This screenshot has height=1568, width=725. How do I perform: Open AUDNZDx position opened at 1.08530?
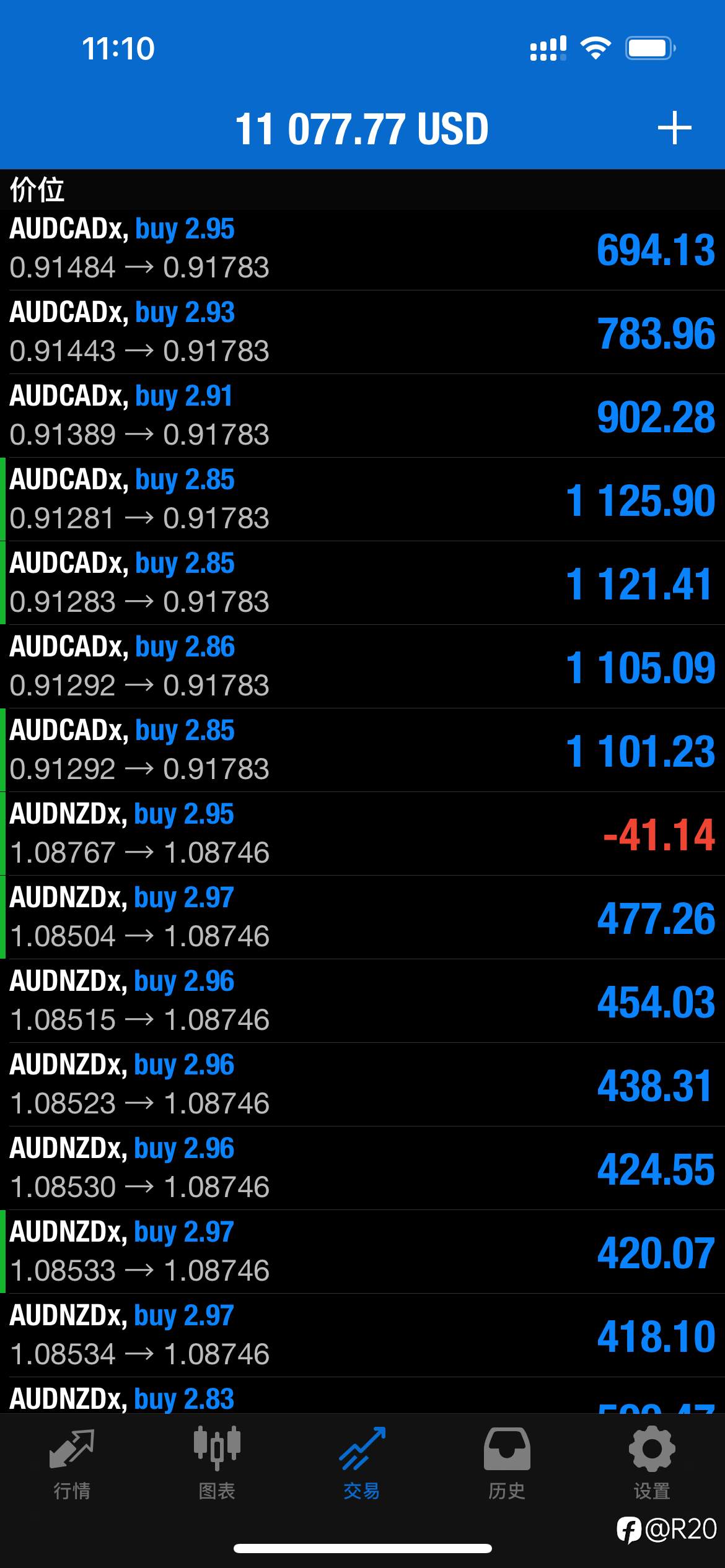point(362,1169)
